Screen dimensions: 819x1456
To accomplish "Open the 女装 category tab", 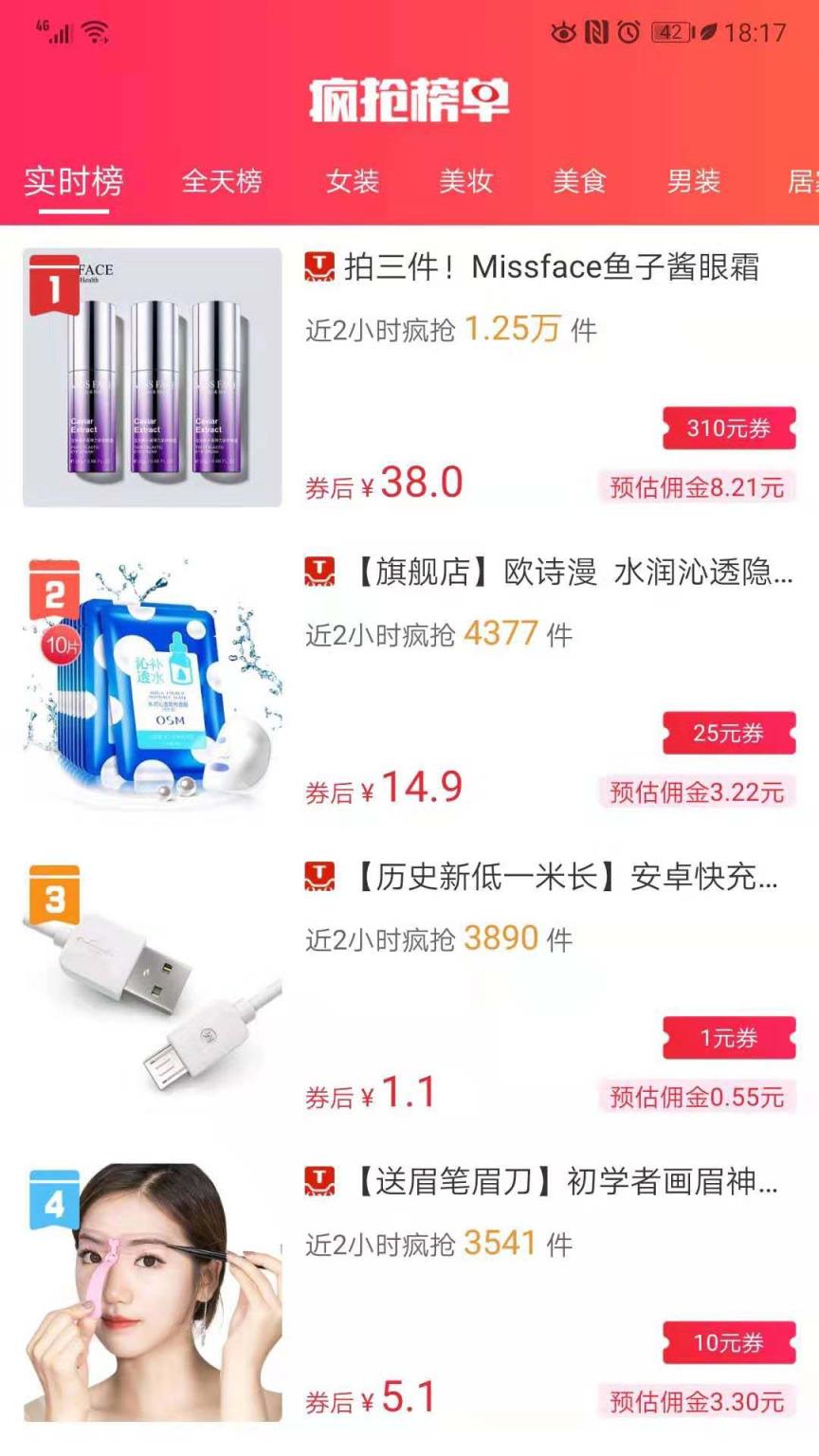I will [x=355, y=182].
